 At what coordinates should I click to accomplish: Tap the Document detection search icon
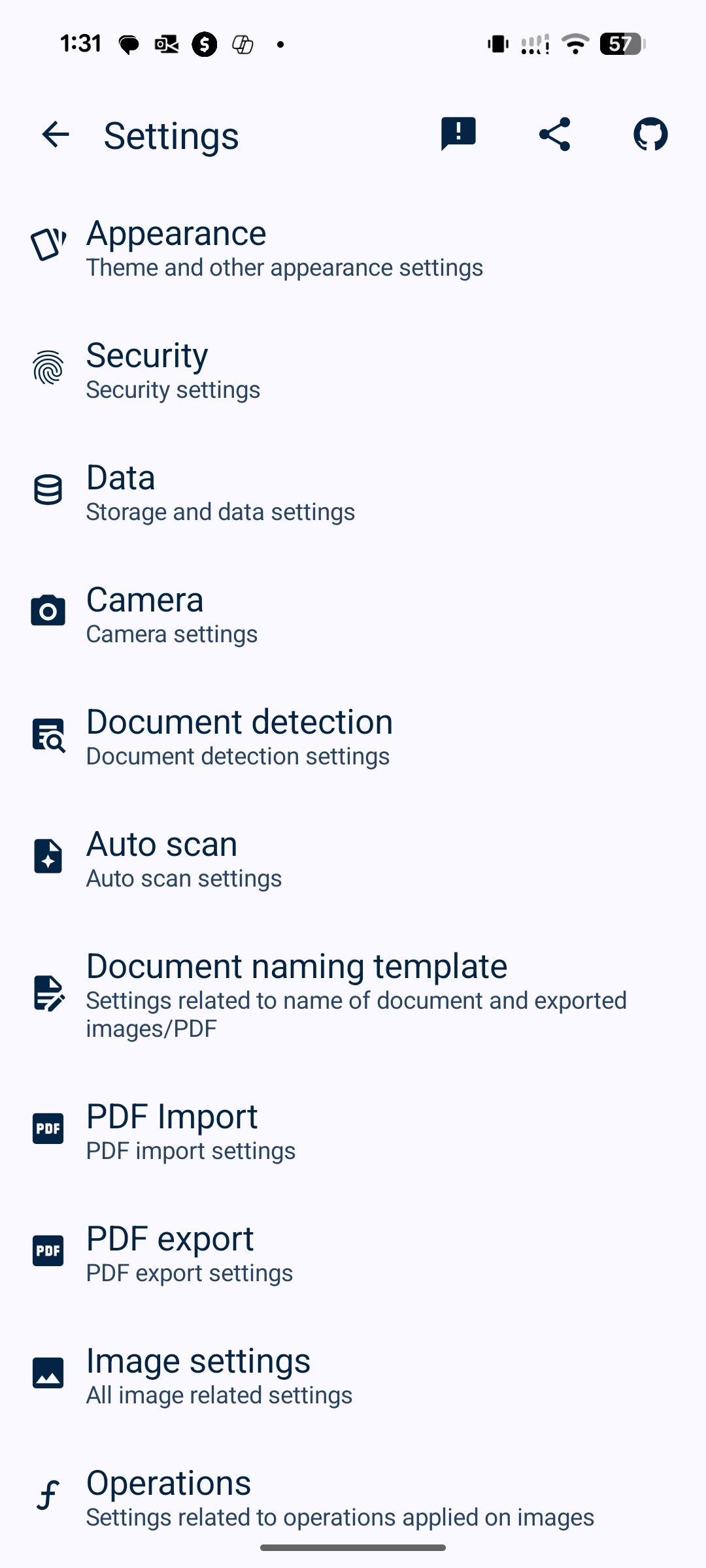48,736
